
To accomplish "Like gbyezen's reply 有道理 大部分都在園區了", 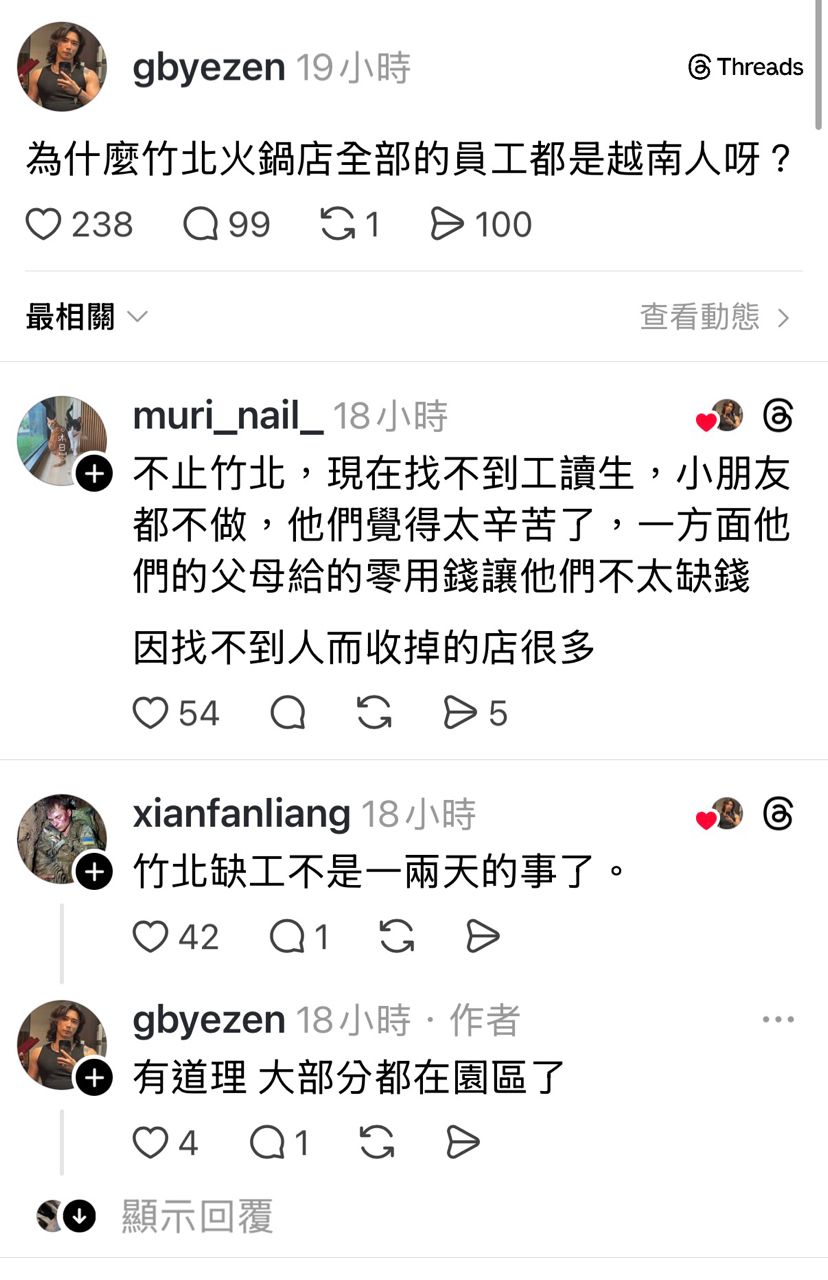I will pyautogui.click(x=151, y=1142).
